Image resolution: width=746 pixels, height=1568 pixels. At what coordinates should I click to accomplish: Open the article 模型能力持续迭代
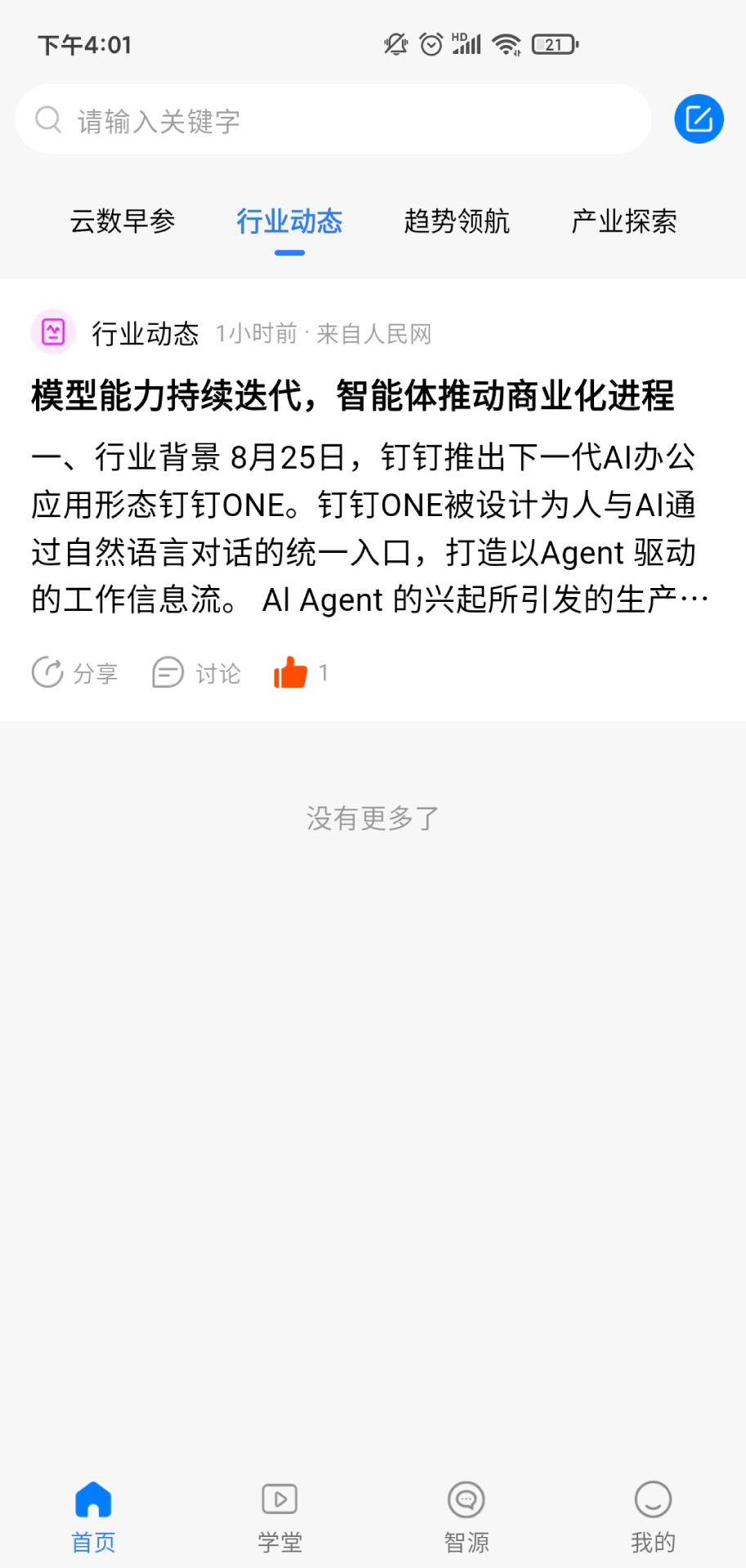point(353,396)
